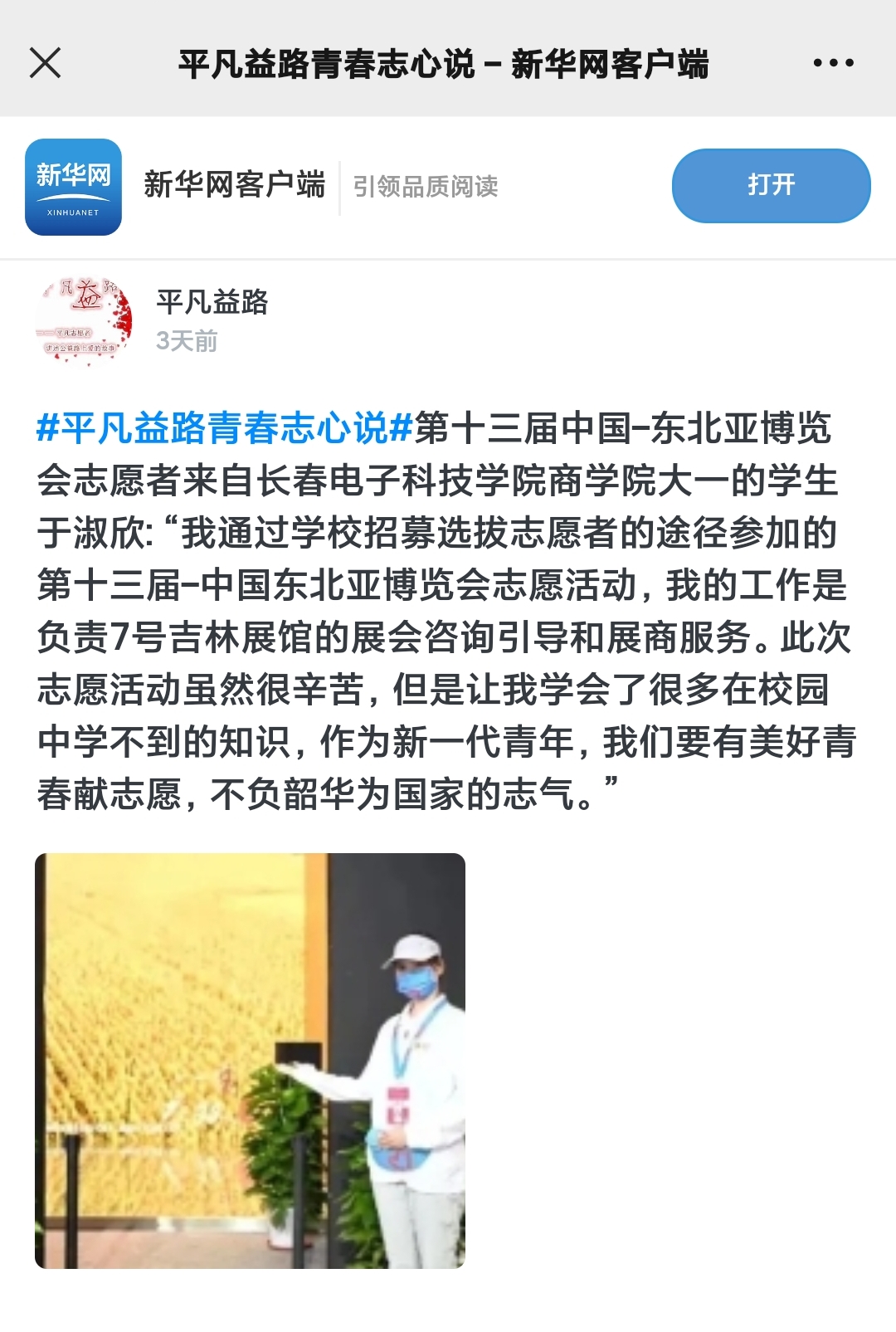This screenshot has height=1332, width=896.
Task: Close this web page
Action: pos(45,63)
